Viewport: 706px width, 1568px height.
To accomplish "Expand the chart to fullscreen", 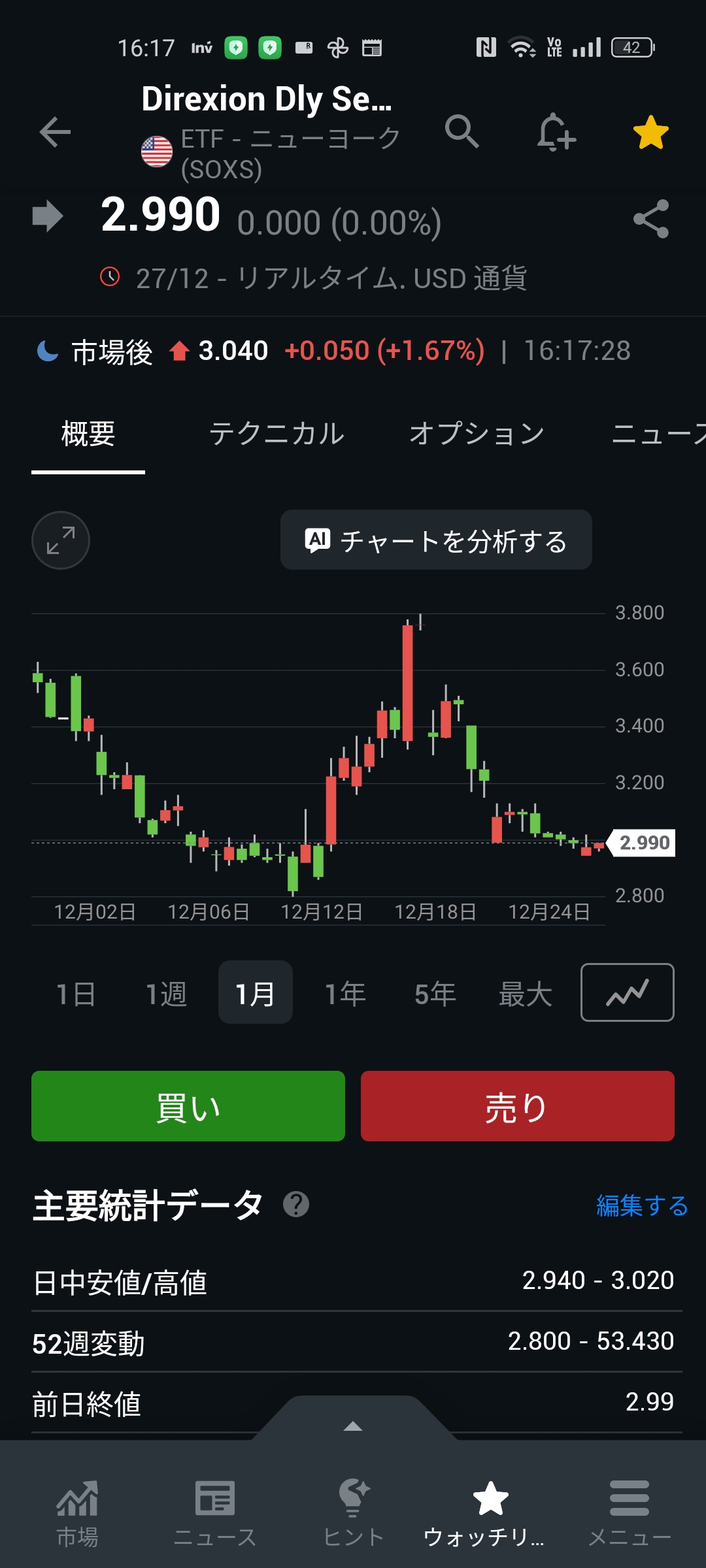I will (61, 540).
